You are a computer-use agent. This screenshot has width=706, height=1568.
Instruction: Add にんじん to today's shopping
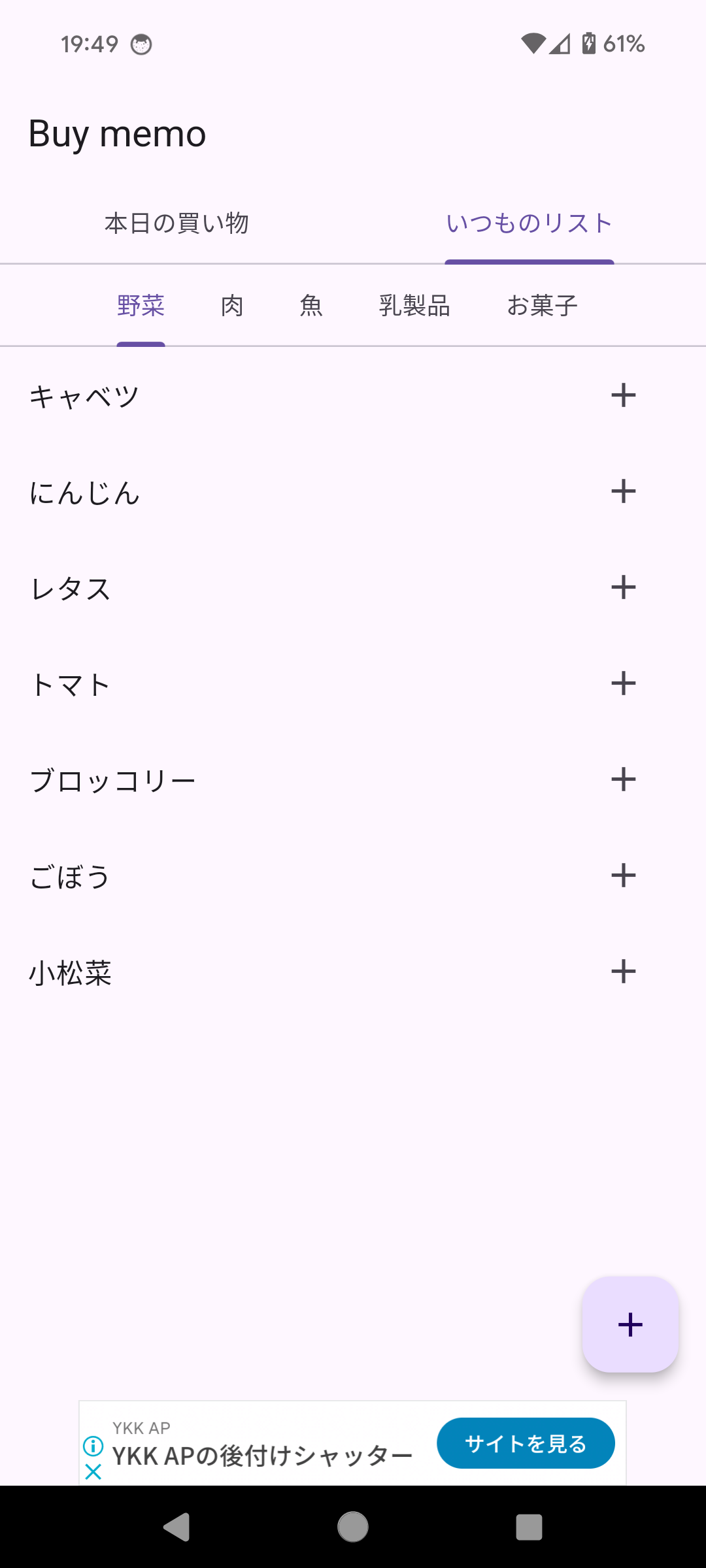point(623,491)
